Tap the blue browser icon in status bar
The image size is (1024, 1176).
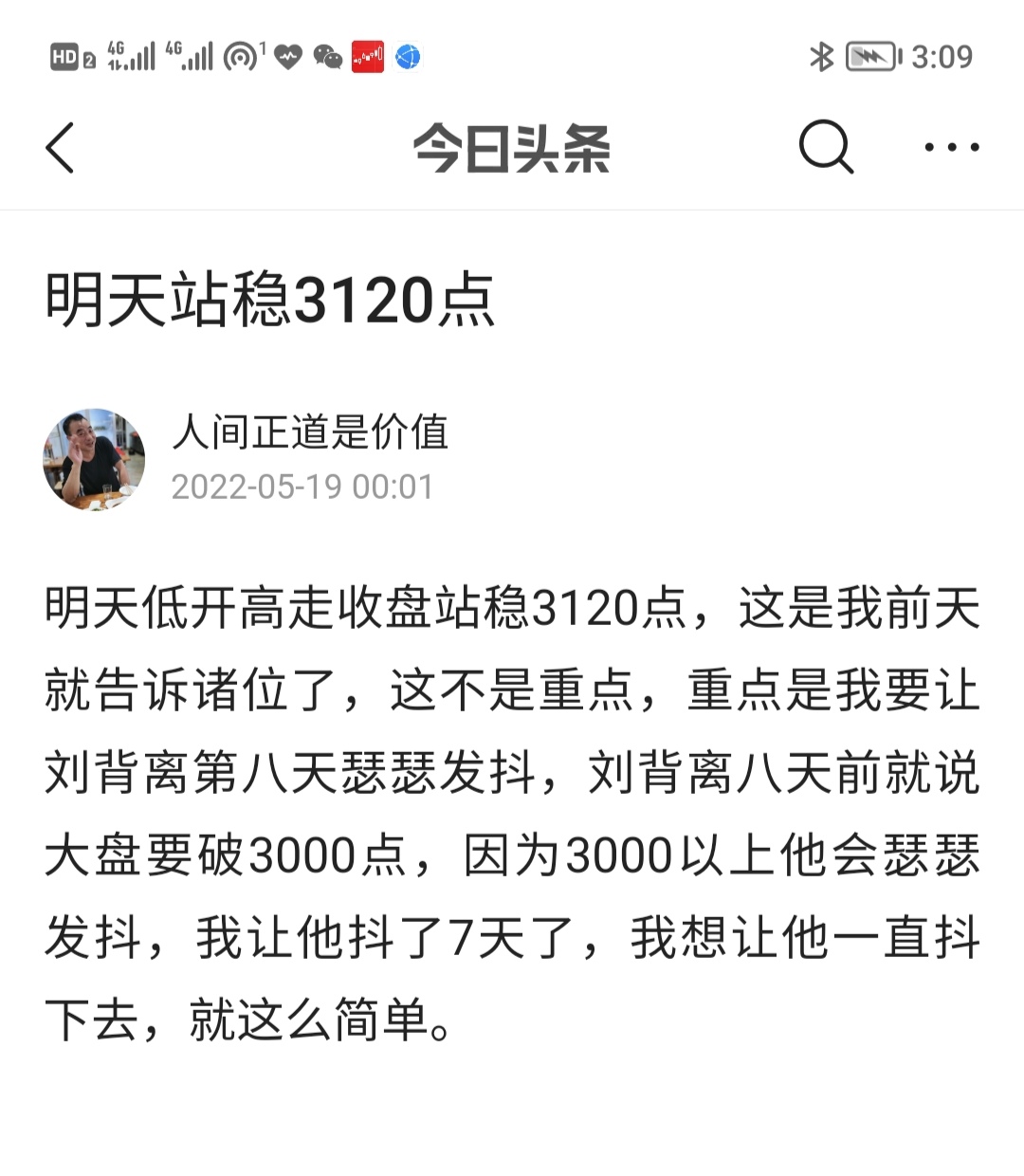410,57
